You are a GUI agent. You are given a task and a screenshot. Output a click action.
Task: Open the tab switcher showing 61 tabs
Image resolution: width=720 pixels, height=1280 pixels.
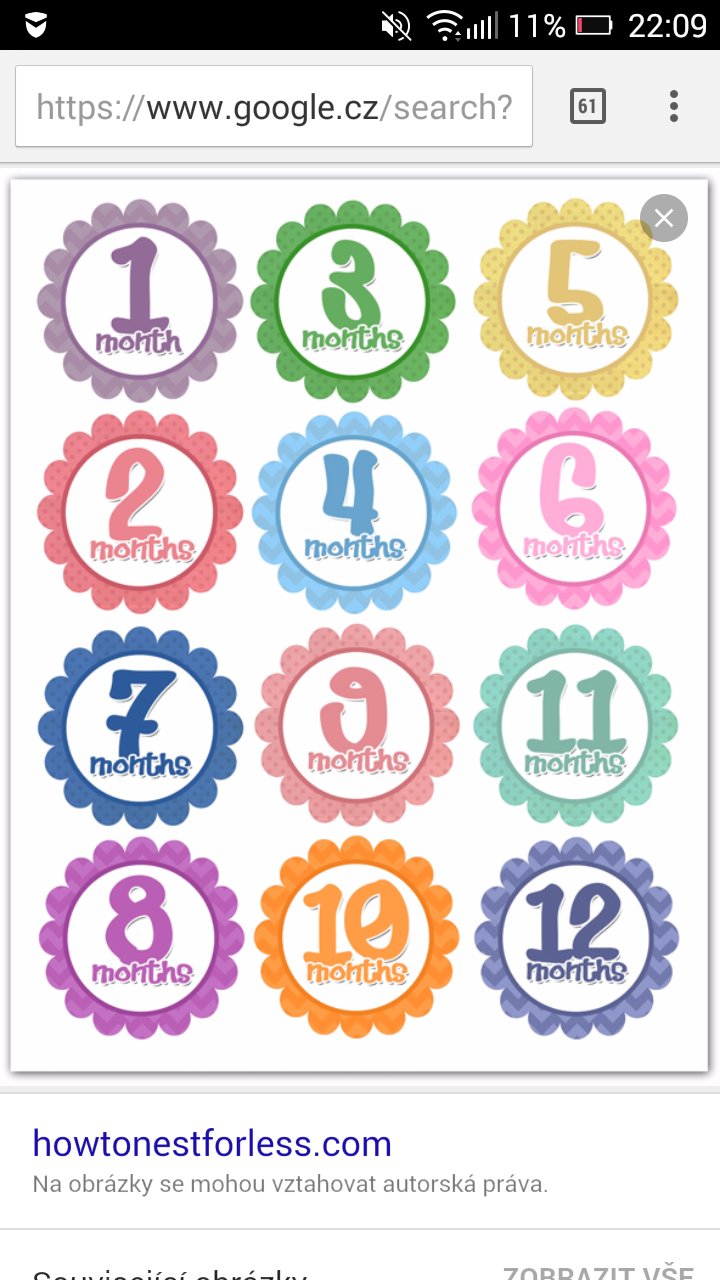point(588,106)
